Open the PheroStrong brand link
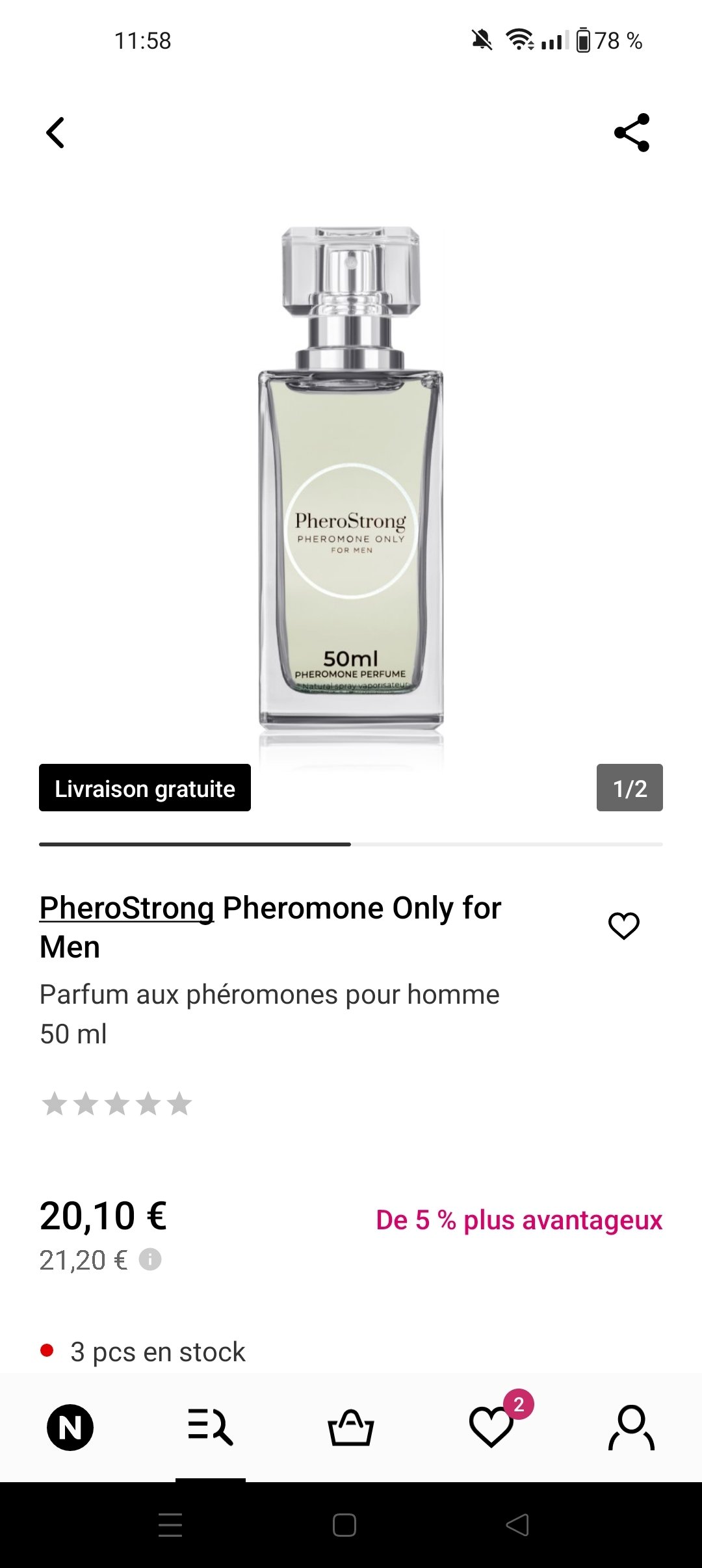702x1568 pixels. [x=127, y=908]
